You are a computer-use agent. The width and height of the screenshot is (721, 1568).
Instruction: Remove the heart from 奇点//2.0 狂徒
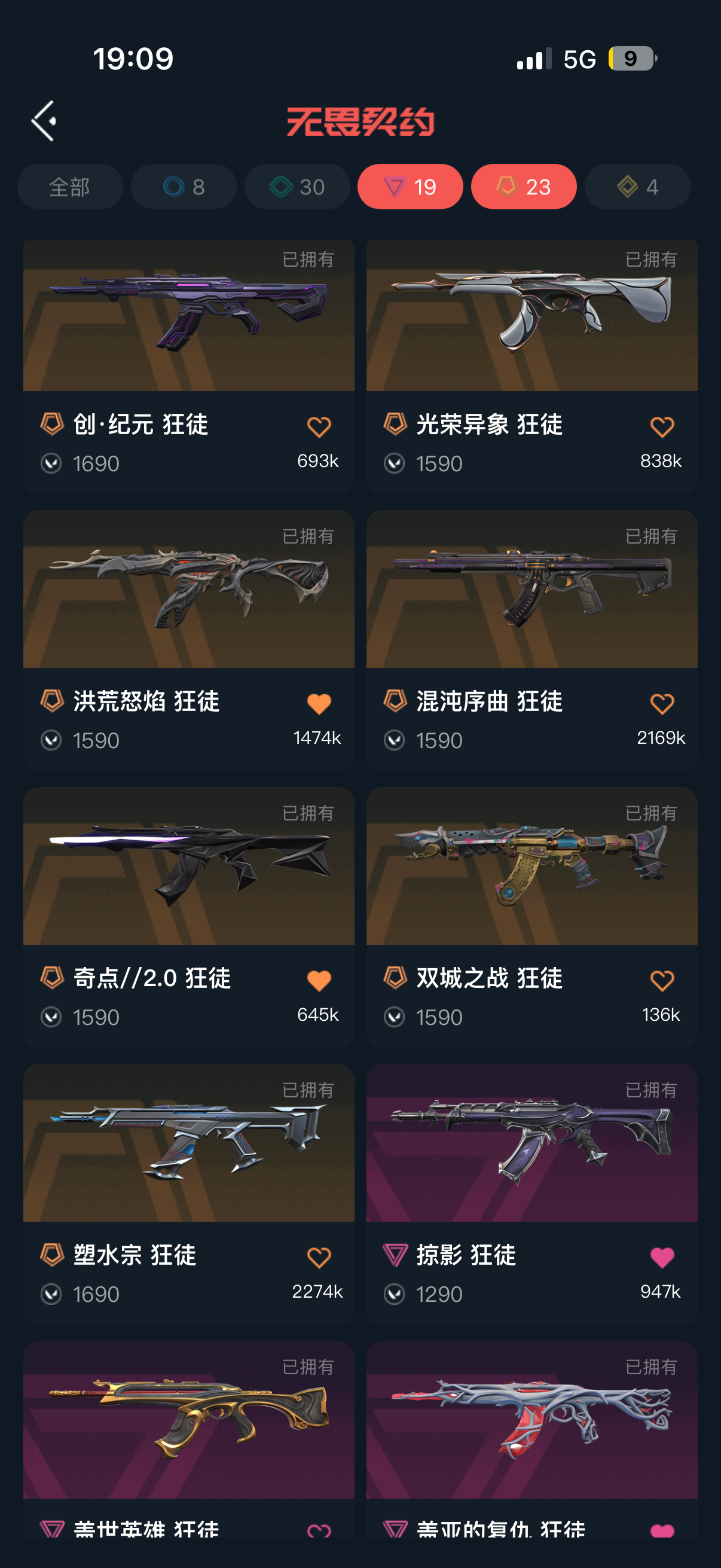click(x=319, y=981)
